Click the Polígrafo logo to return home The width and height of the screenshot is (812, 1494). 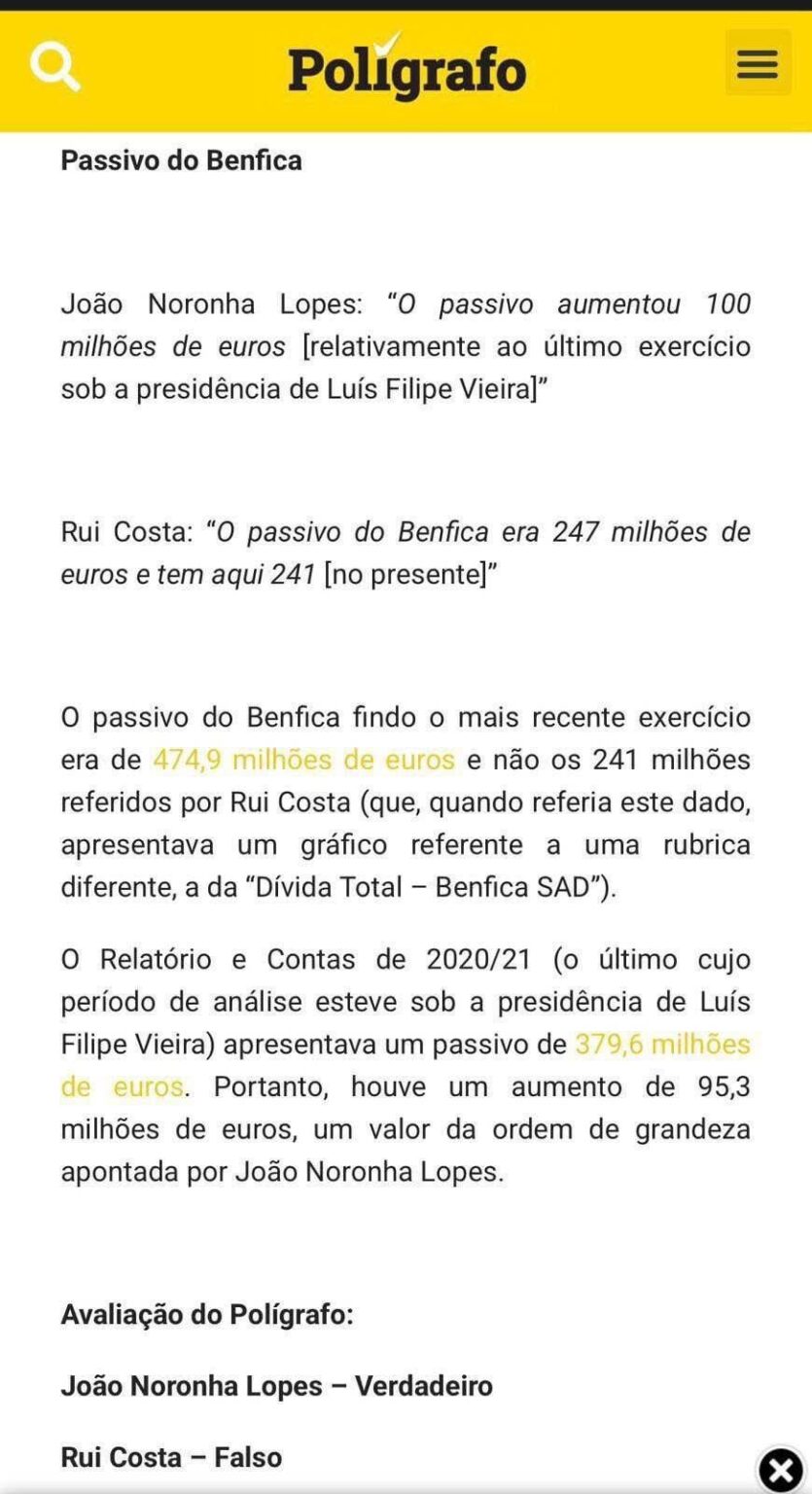(406, 70)
